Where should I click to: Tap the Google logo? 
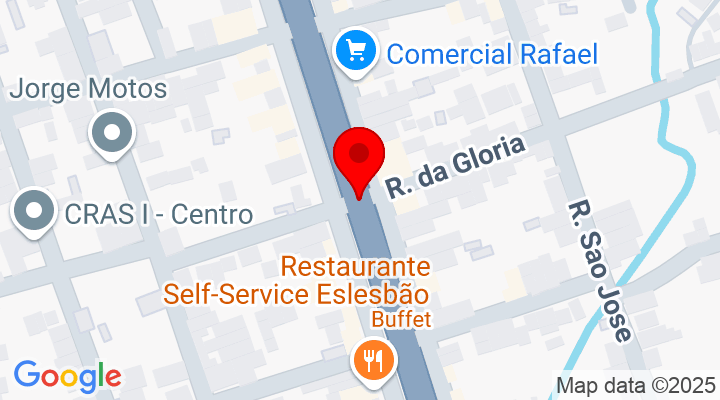pyautogui.click(x=67, y=376)
